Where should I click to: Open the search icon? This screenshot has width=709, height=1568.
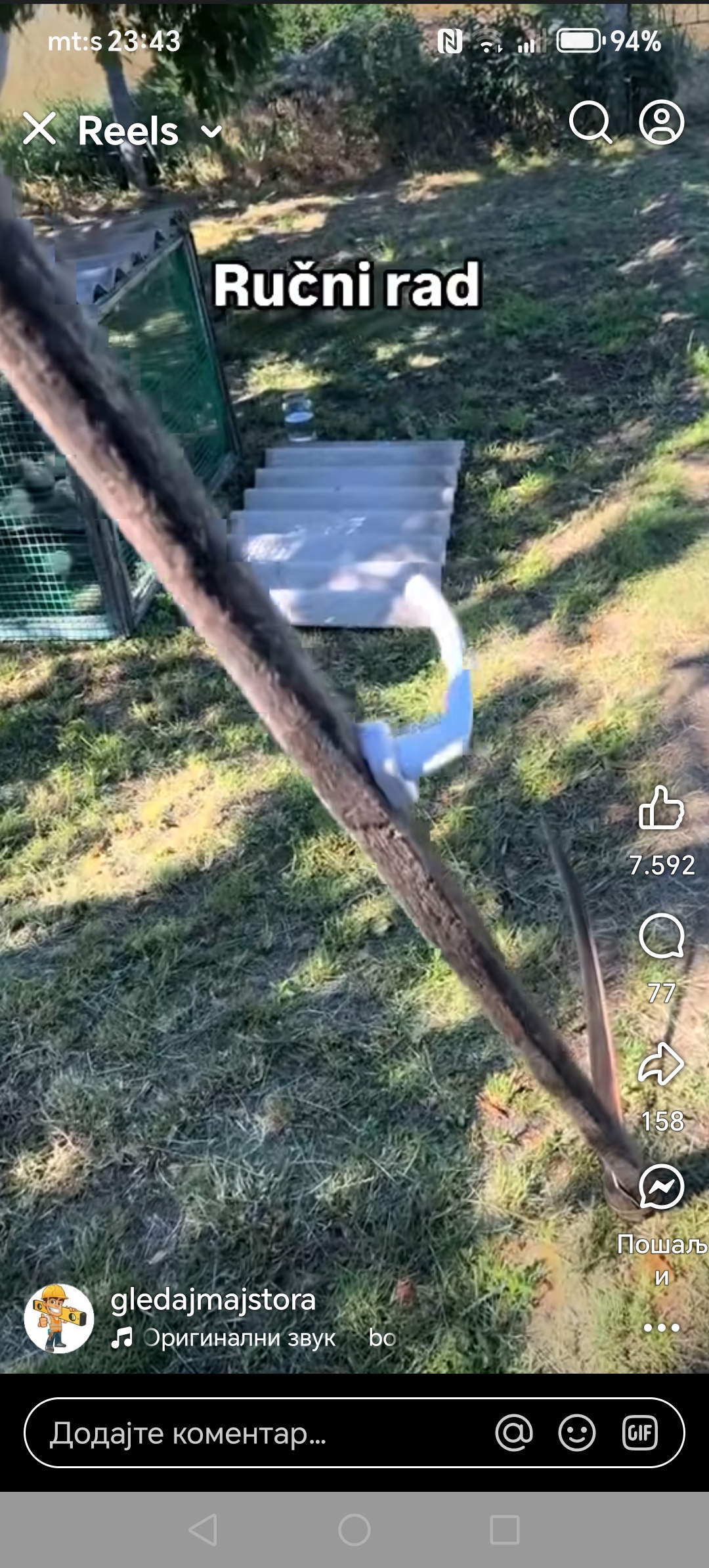coord(590,122)
